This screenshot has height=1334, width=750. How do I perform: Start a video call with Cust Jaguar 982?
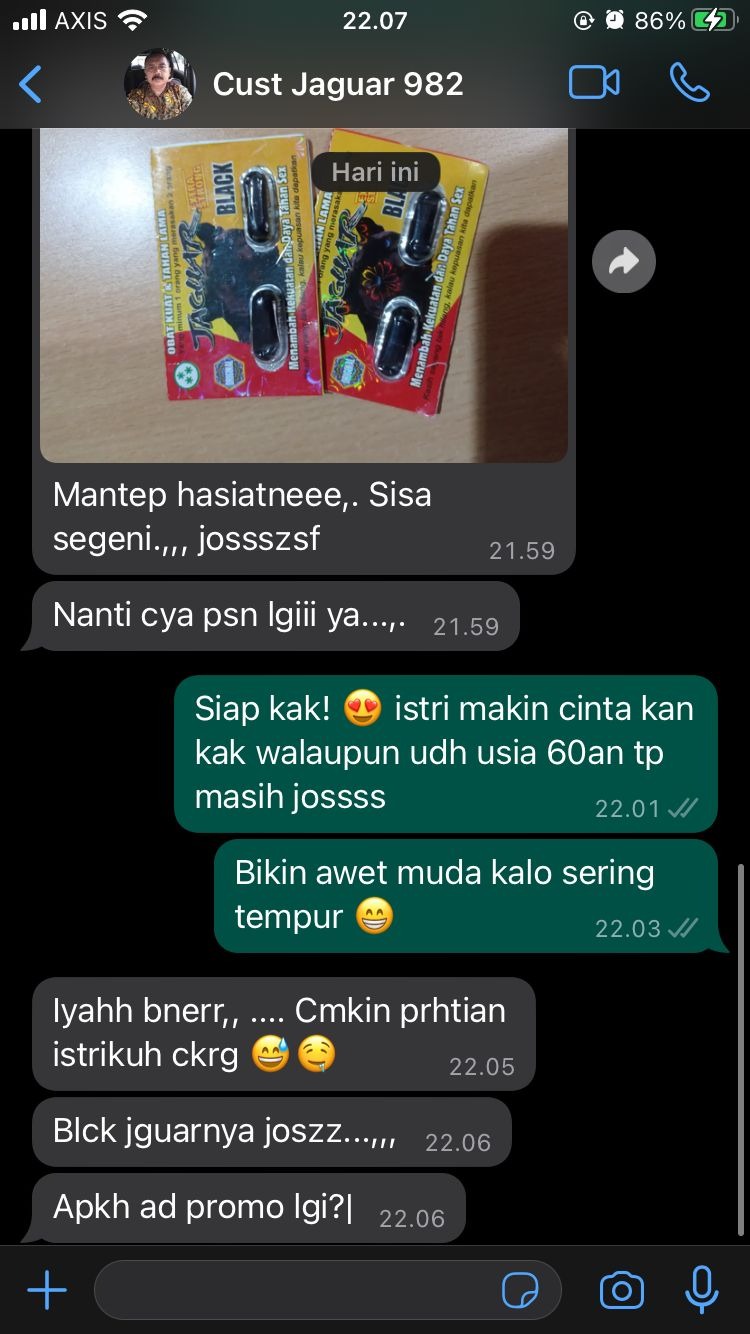(594, 83)
